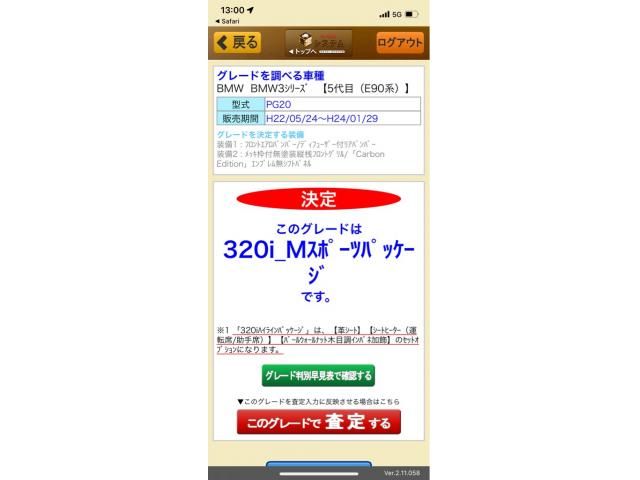The width and height of the screenshot is (640, 480).
Task: Go to the top page via トップへ
Action: (x=317, y=42)
